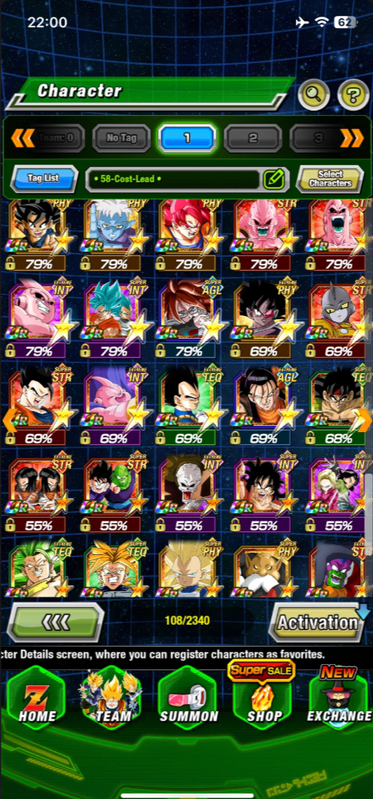Viewport: 373px width, 799px height.
Task: Tap the green back arrows button
Action: point(56,622)
